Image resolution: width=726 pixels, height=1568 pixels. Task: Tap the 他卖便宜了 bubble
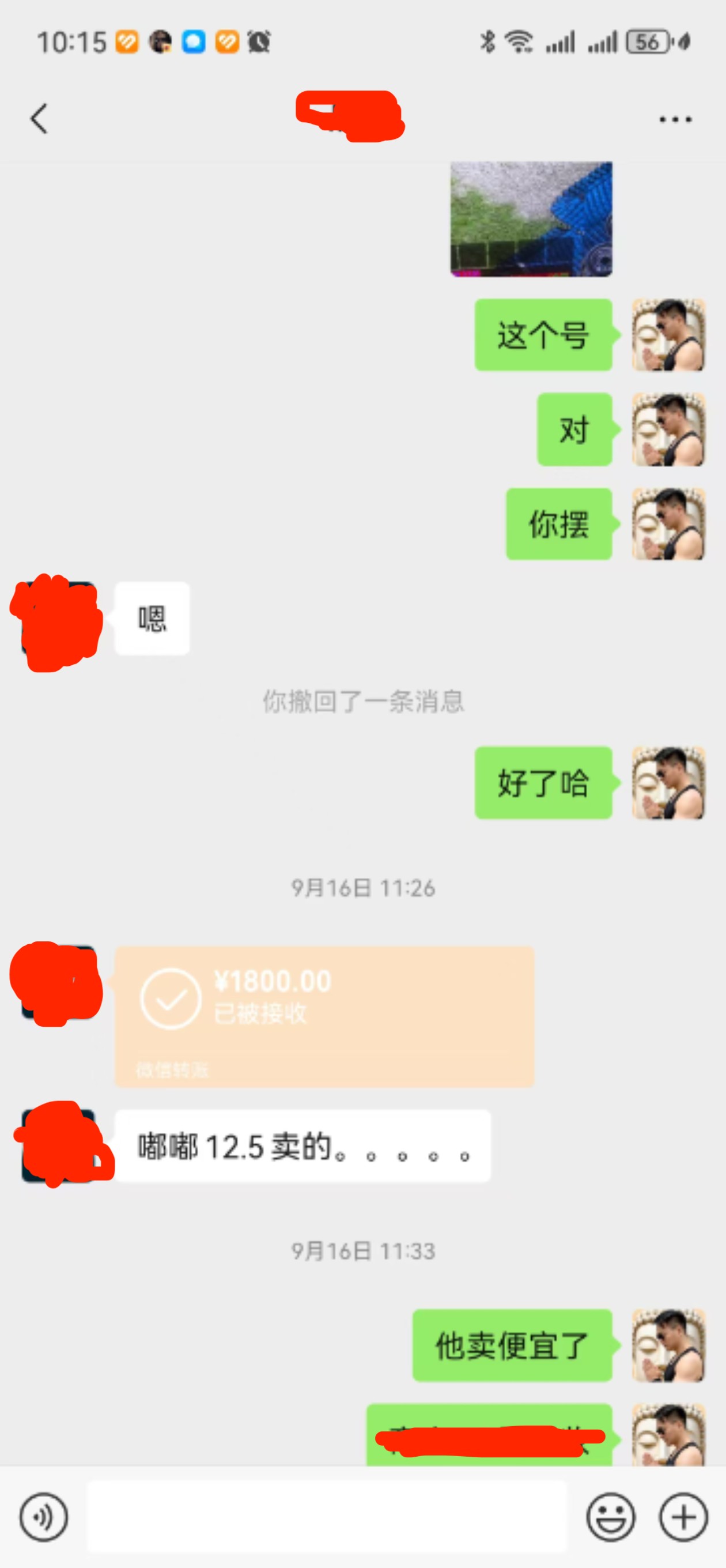(513, 1345)
